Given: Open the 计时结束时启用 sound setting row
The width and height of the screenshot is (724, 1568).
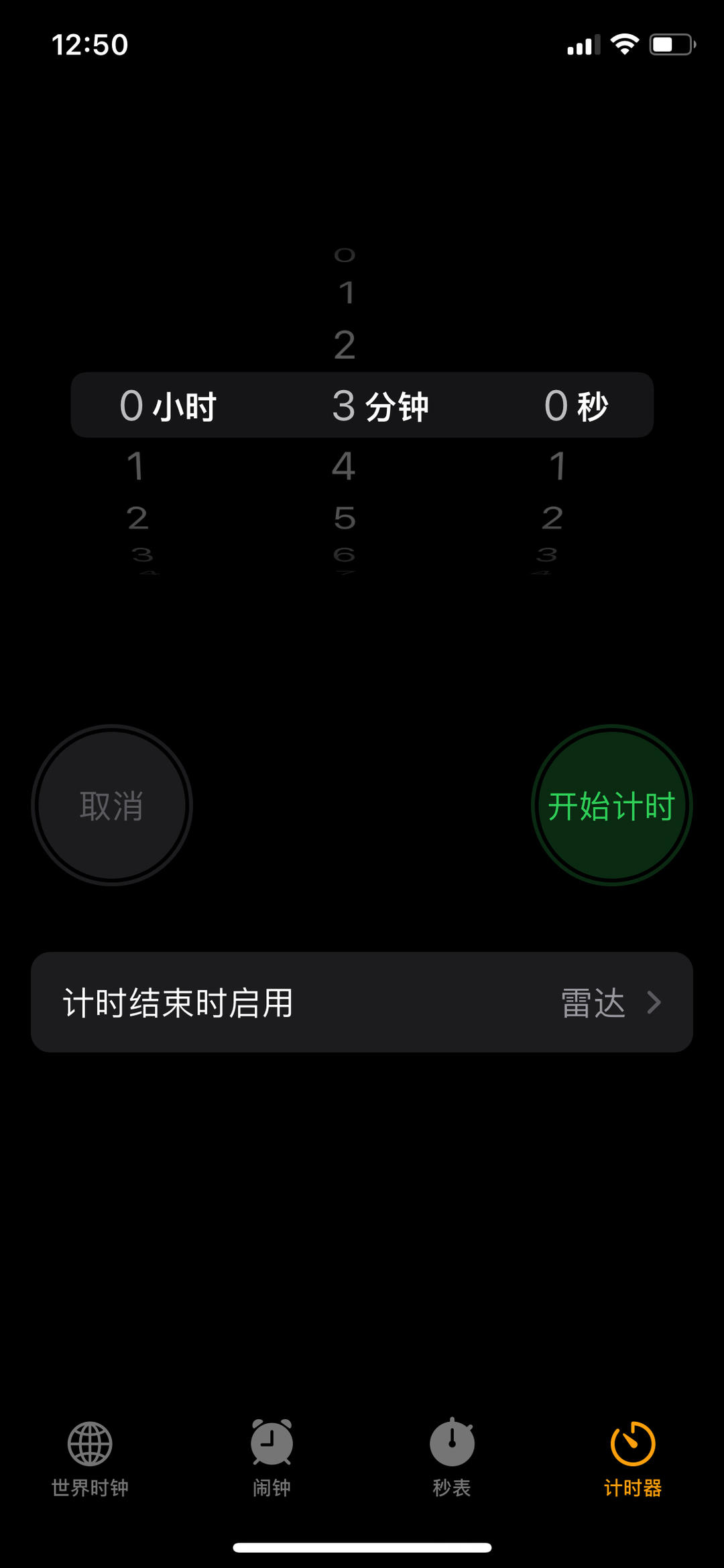Looking at the screenshot, I should (362, 1002).
